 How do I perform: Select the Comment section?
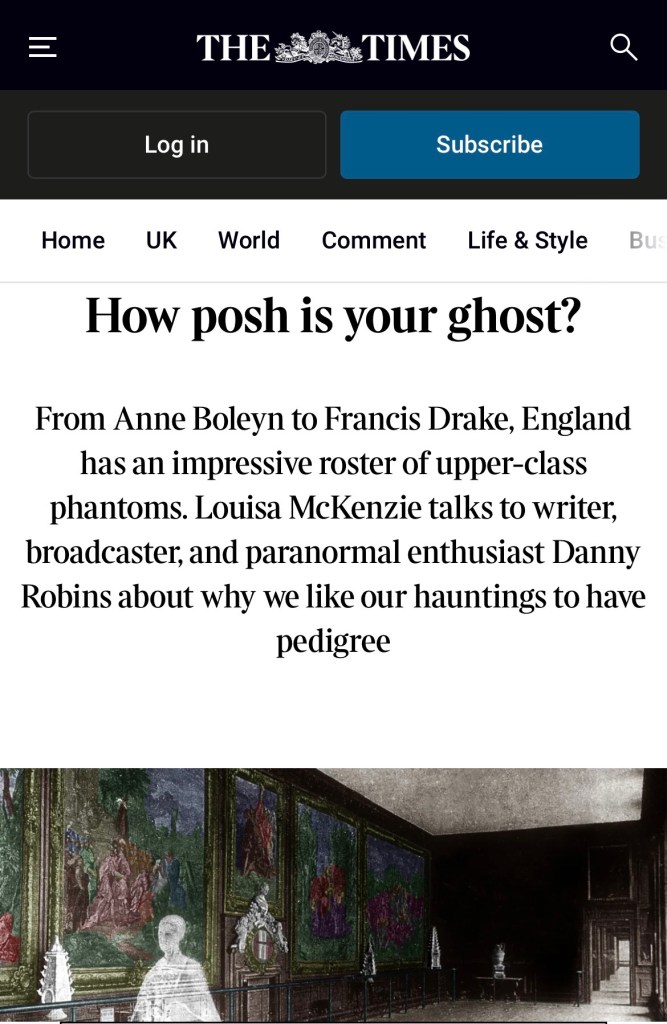tap(374, 241)
